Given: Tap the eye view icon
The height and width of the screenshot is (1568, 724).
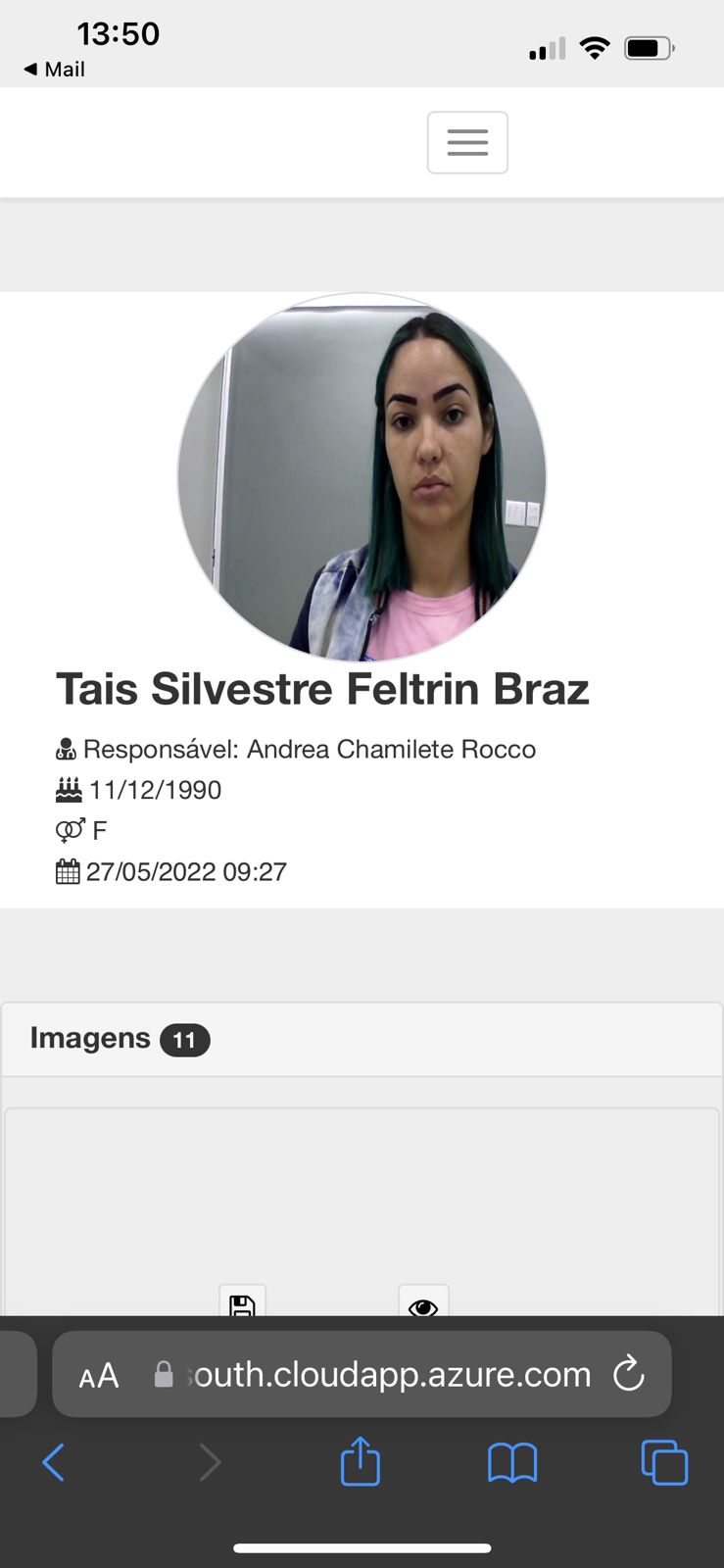Looking at the screenshot, I should pyautogui.click(x=423, y=1304).
